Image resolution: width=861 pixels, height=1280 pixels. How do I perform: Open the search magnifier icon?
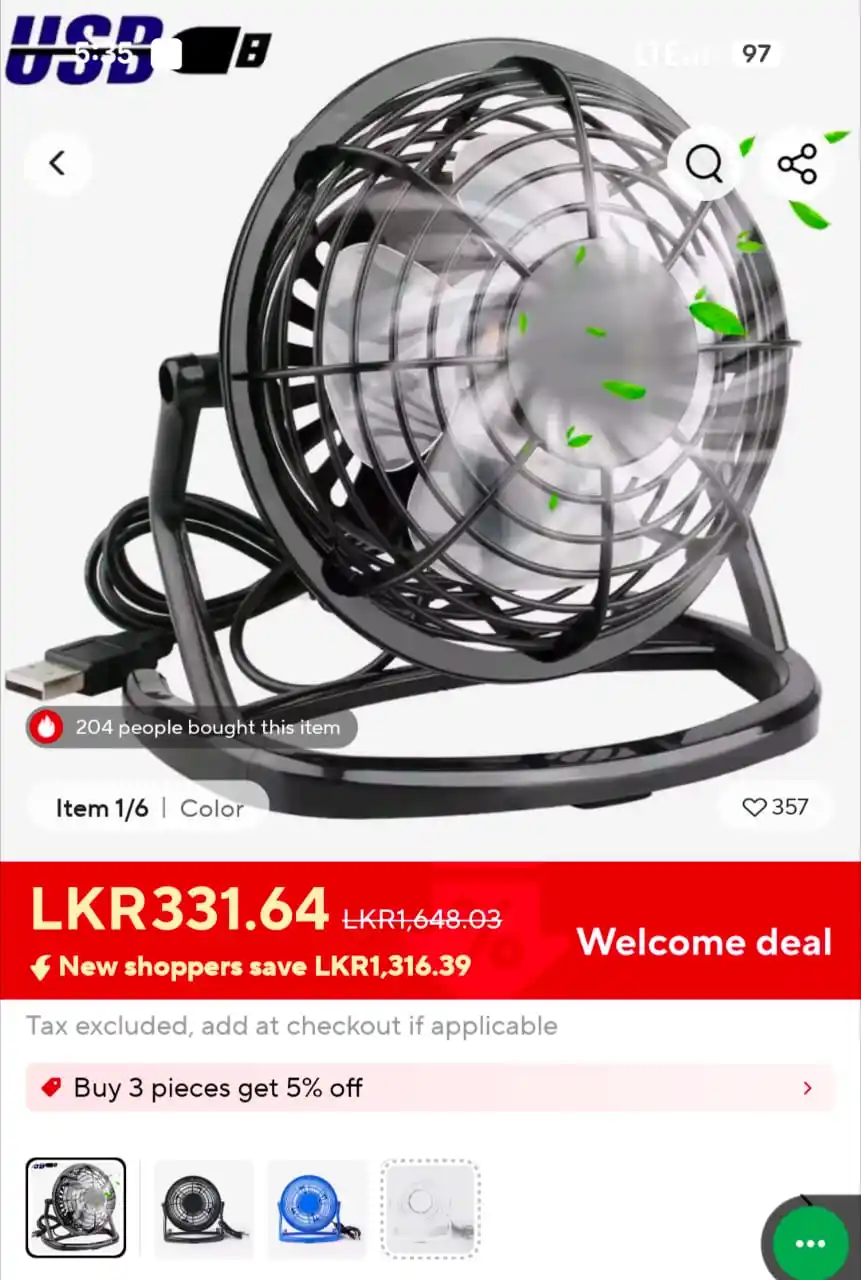[x=704, y=163]
